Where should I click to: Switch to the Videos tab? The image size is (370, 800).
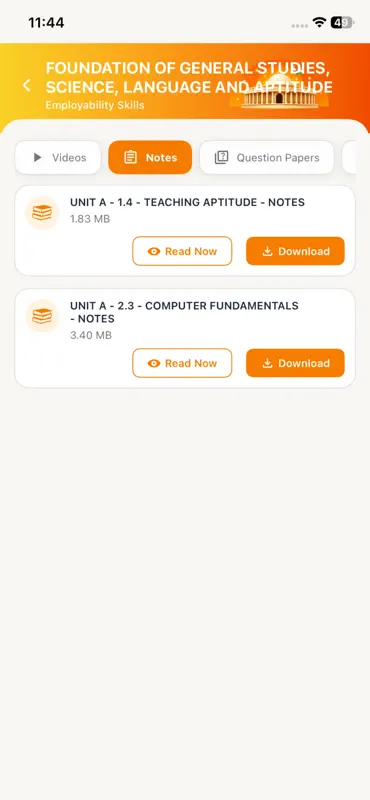pos(58,158)
